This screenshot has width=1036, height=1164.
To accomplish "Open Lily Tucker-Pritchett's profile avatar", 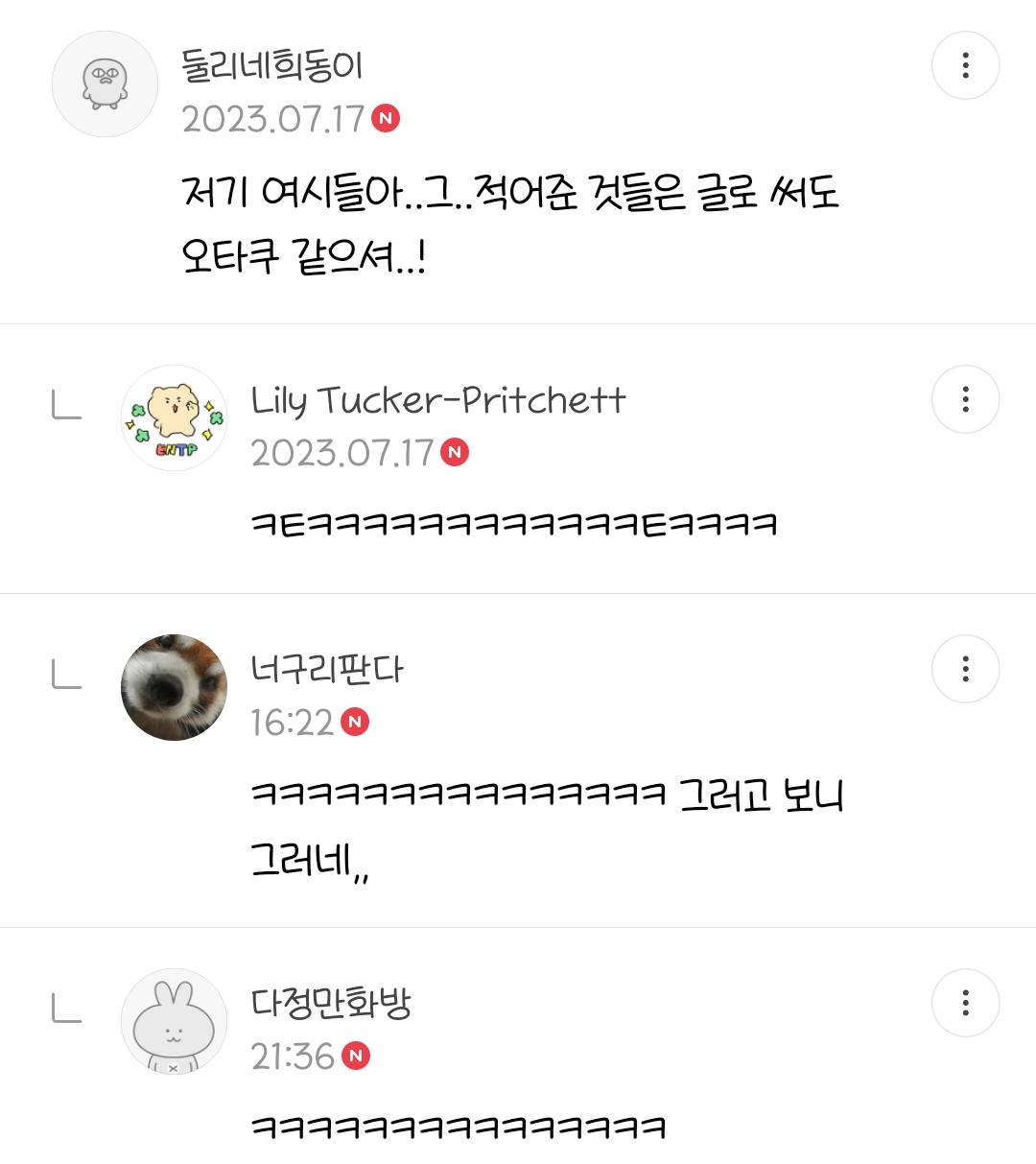I will click(x=175, y=418).
